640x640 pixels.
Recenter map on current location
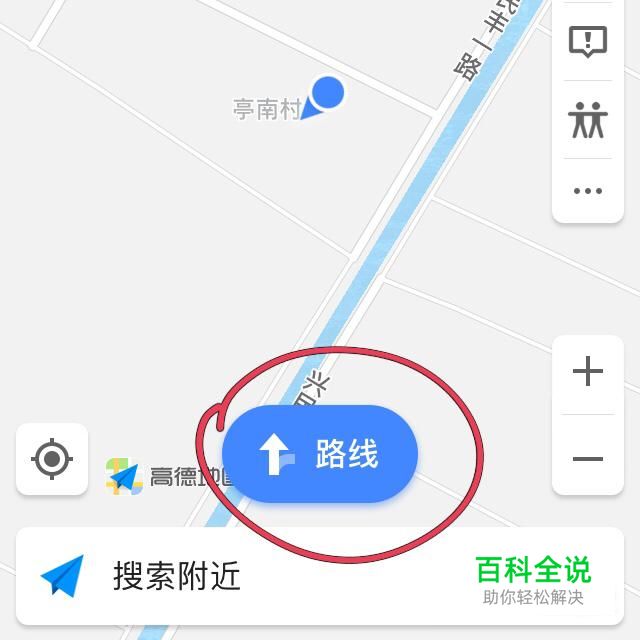pyautogui.click(x=52, y=459)
